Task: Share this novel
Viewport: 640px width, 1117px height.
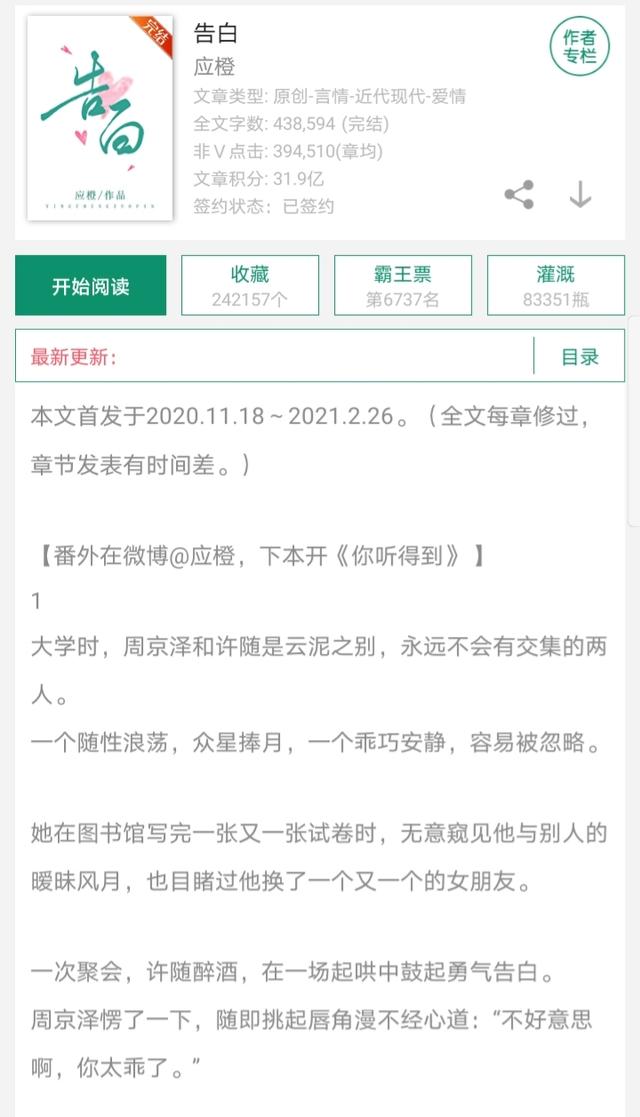Action: [x=520, y=194]
